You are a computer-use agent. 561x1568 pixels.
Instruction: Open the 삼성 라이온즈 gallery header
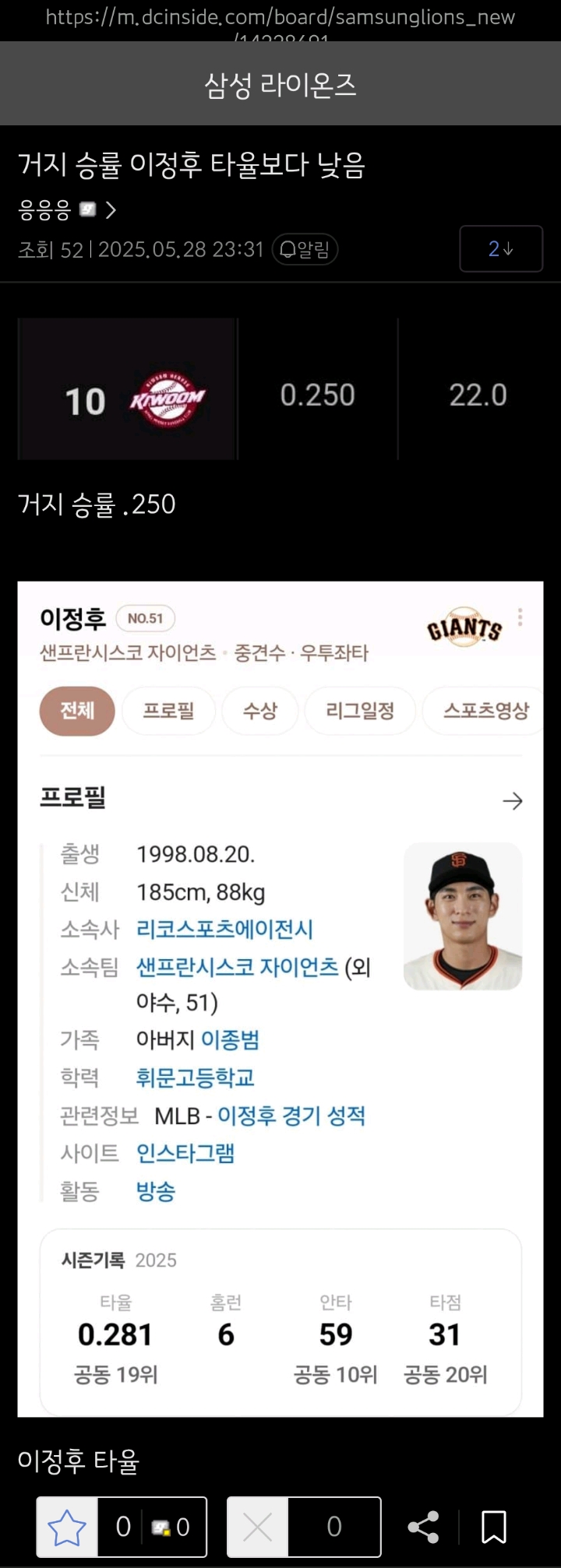click(280, 84)
